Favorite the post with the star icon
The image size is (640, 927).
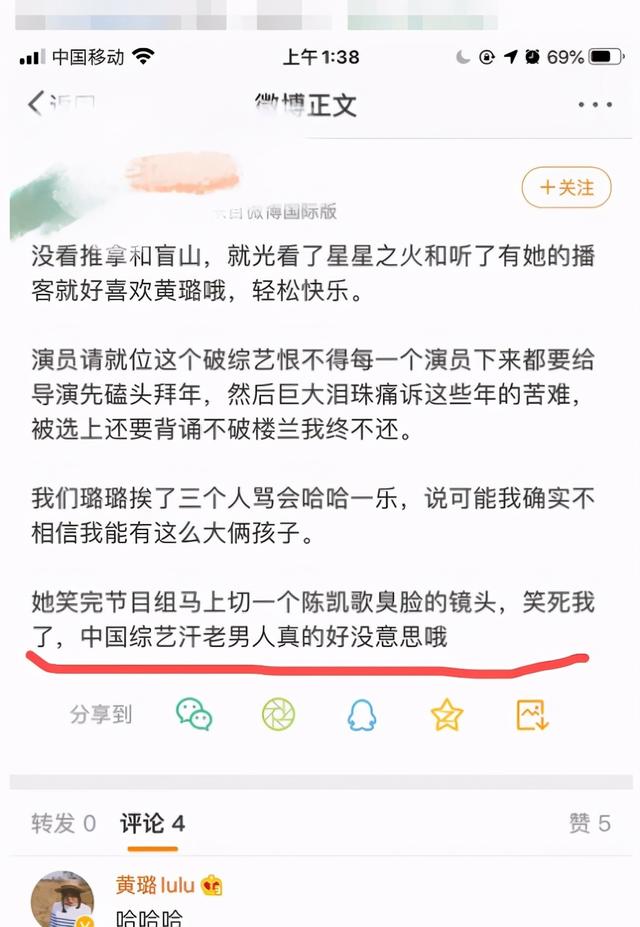[x=446, y=714]
